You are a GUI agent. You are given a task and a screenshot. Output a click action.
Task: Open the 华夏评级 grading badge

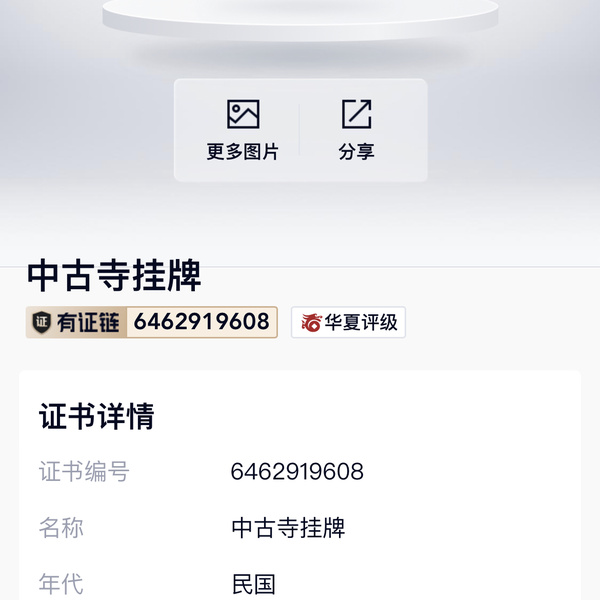coord(348,322)
